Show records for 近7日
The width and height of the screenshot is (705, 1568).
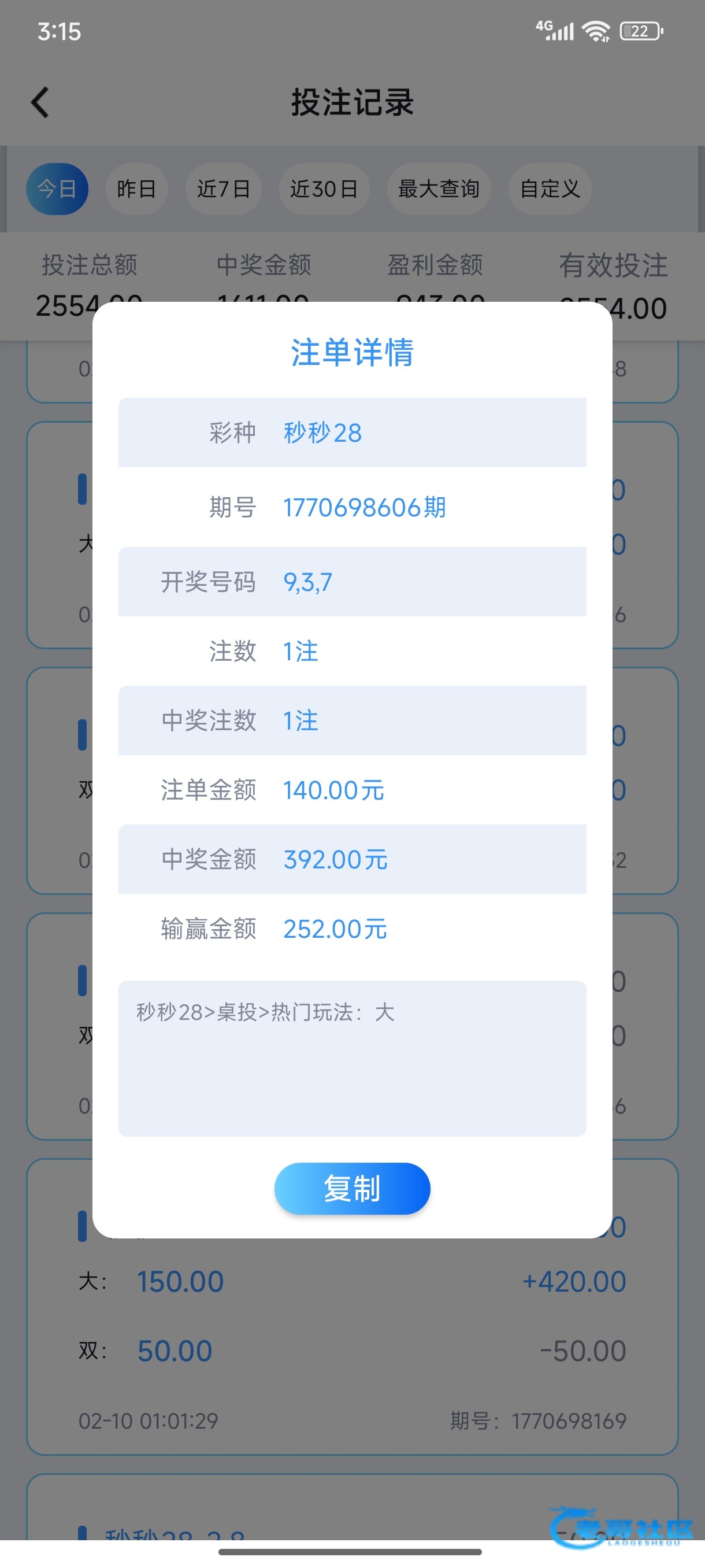223,188
